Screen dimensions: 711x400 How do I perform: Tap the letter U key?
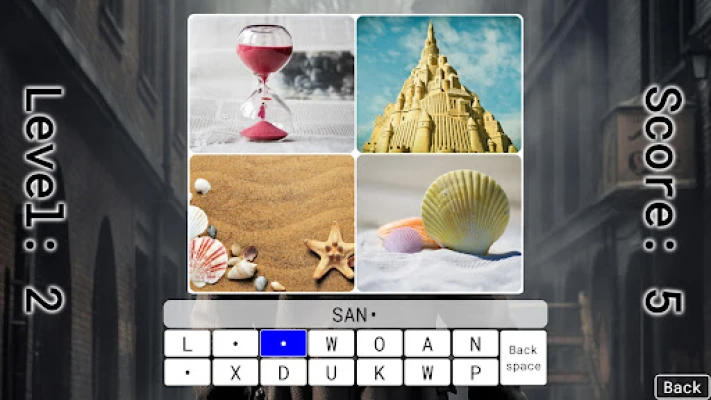click(x=331, y=372)
